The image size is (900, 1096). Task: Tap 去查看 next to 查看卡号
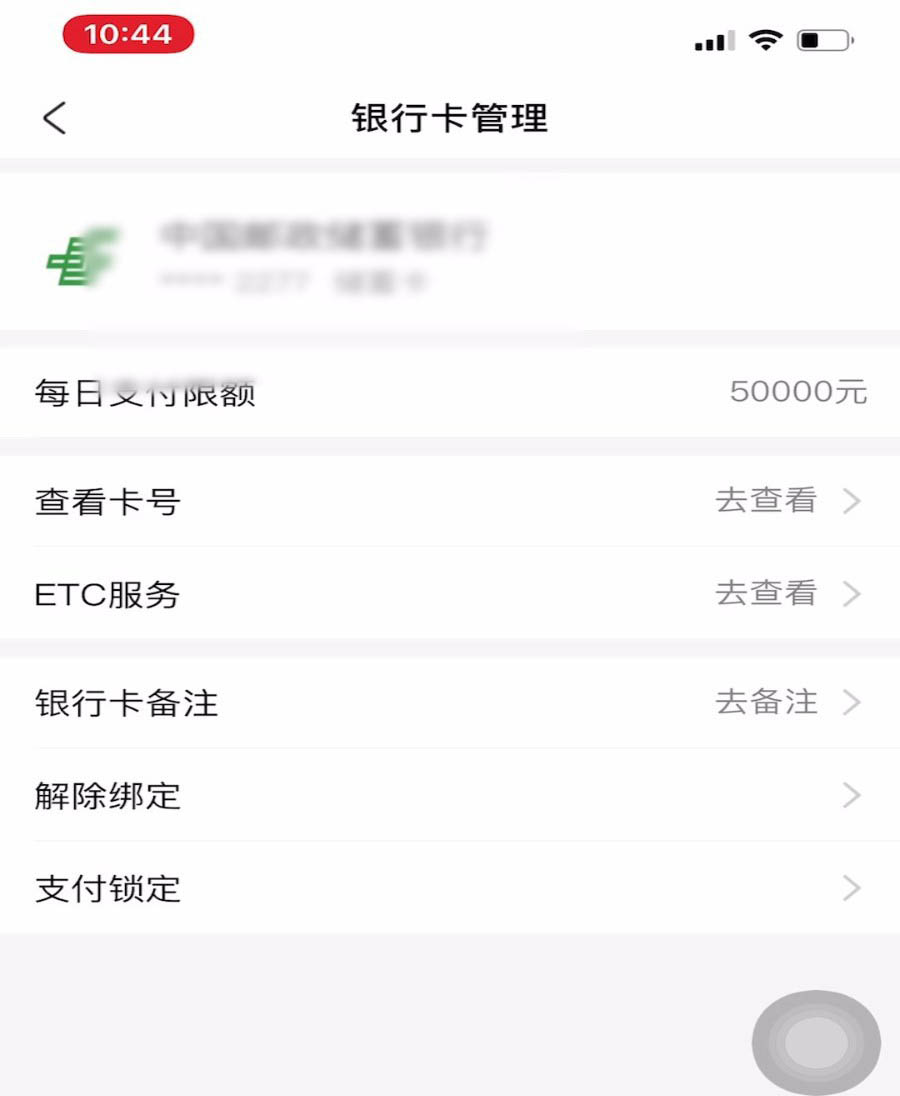pos(768,501)
